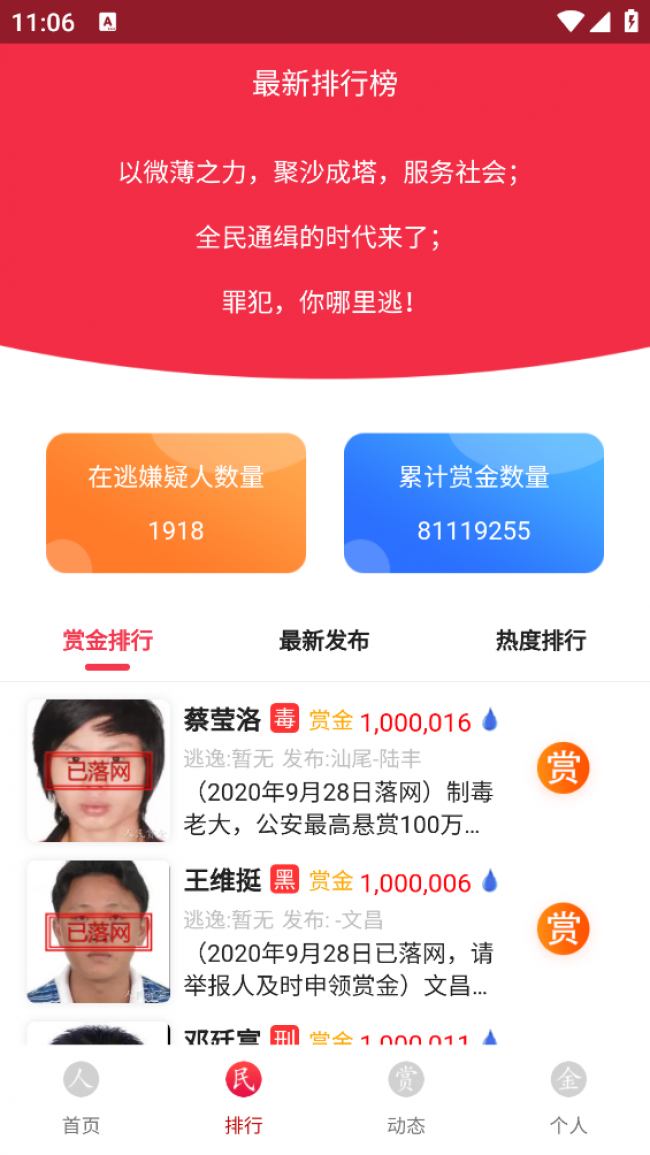Switch to the 赏金排行 tab
This screenshot has width=650, height=1155.
[108, 641]
